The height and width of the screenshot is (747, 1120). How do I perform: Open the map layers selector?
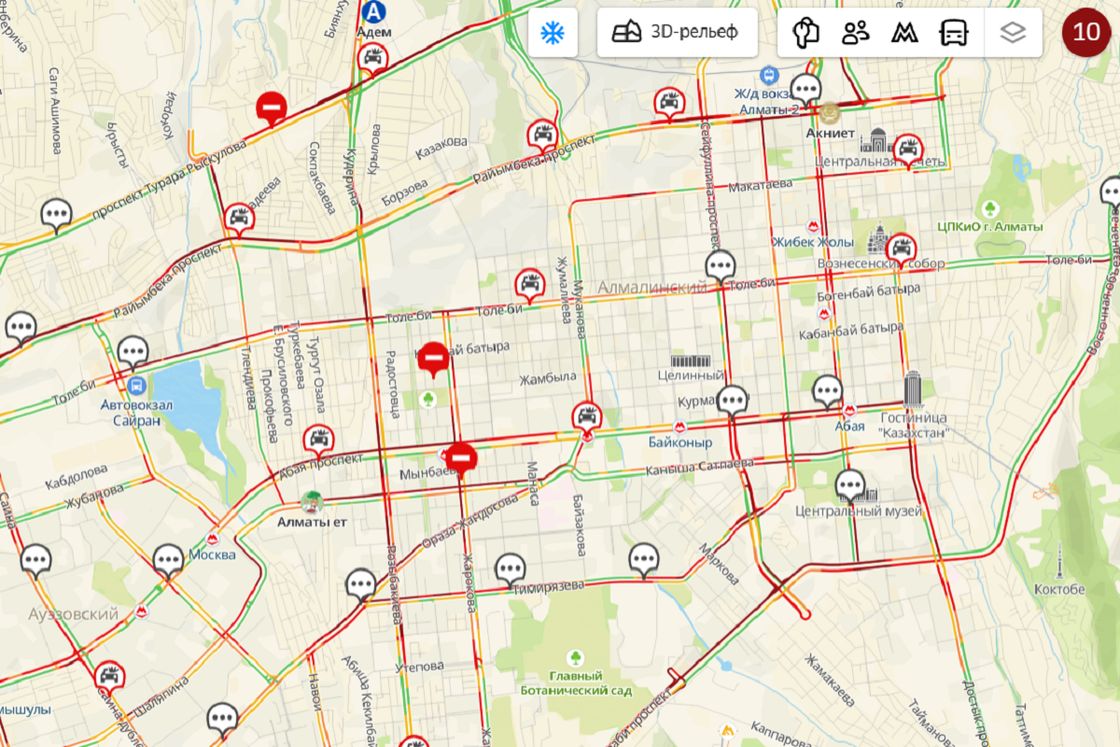1013,33
